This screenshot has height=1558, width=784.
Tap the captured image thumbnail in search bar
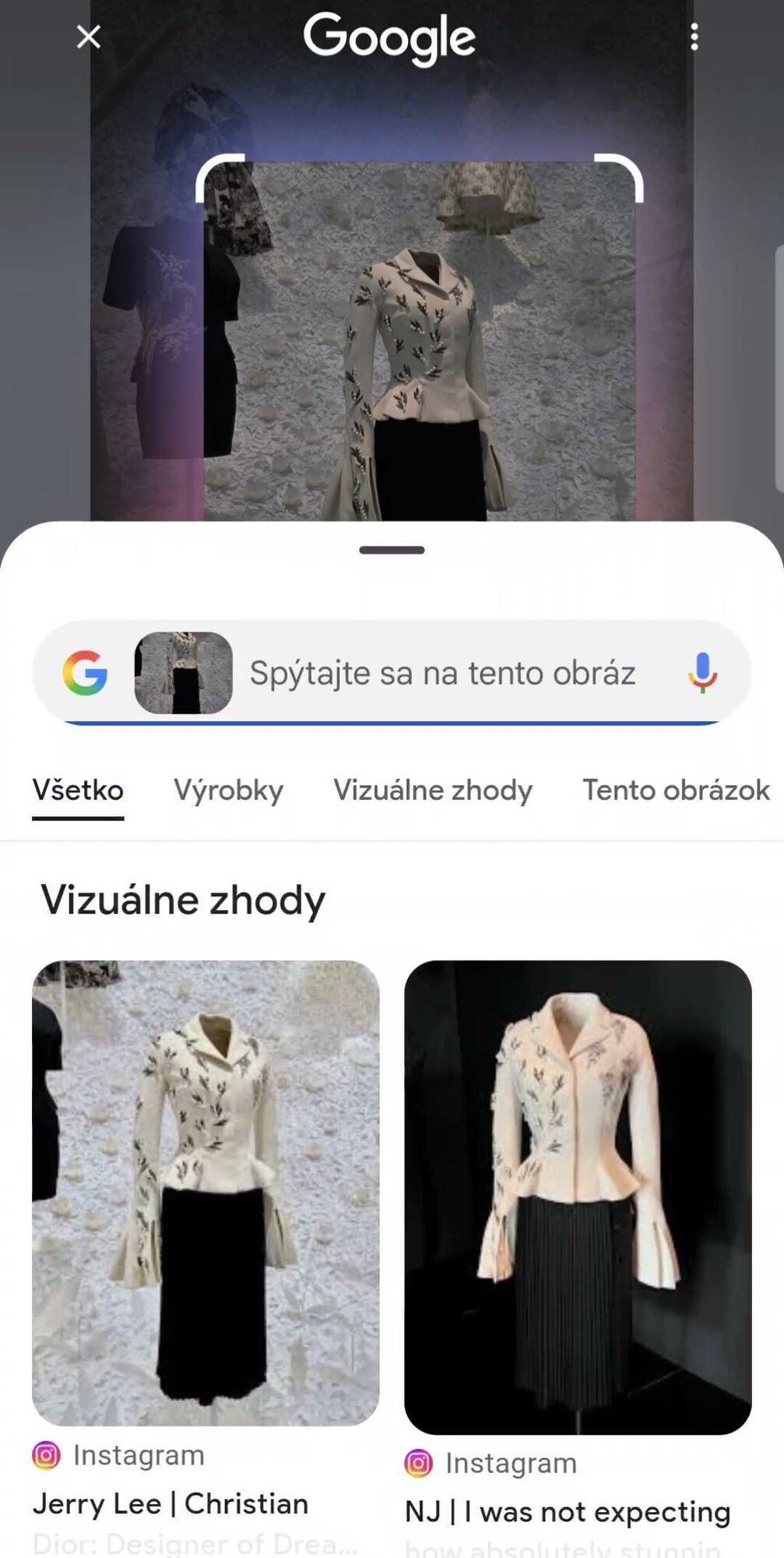coord(185,671)
